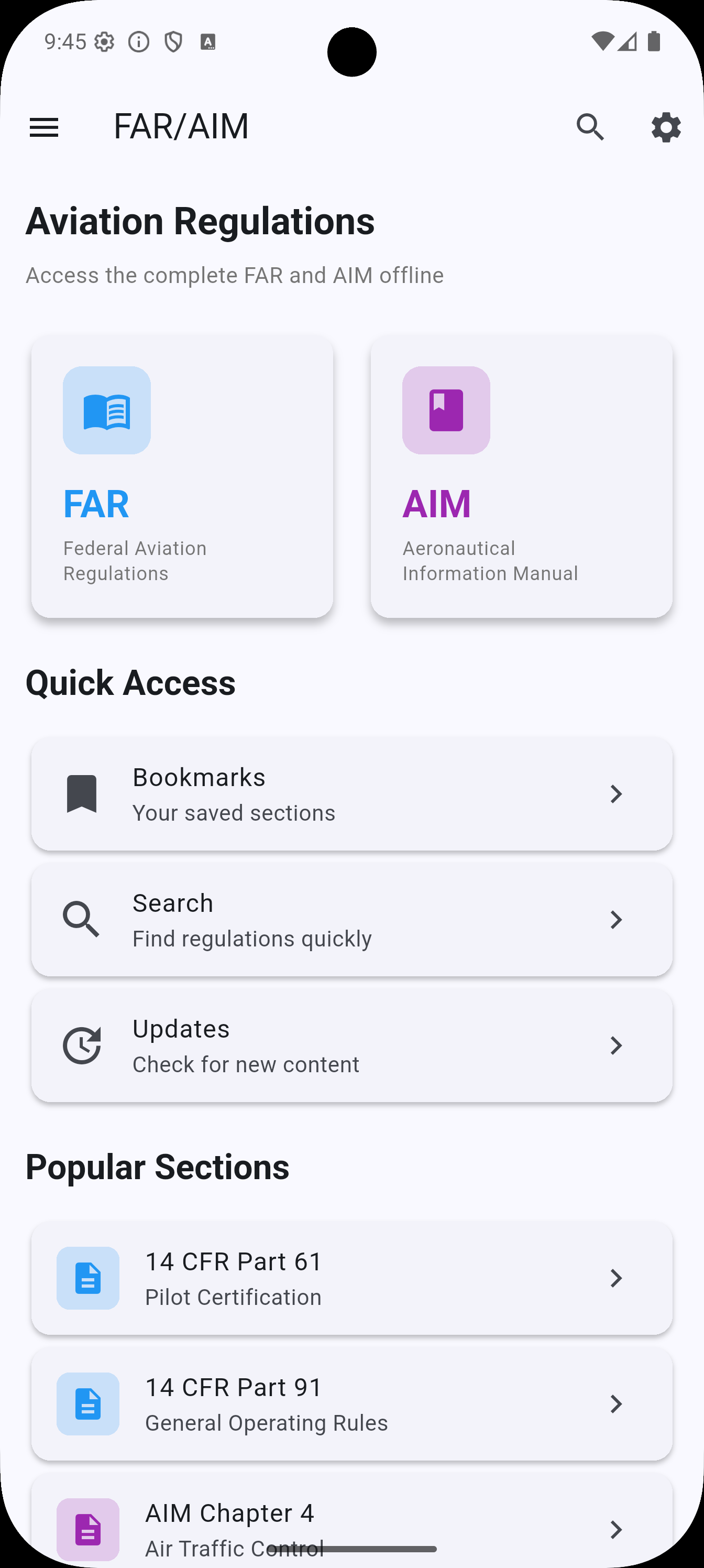Click the Updates refresh-clock icon
This screenshot has height=1568, width=704.
[82, 1045]
